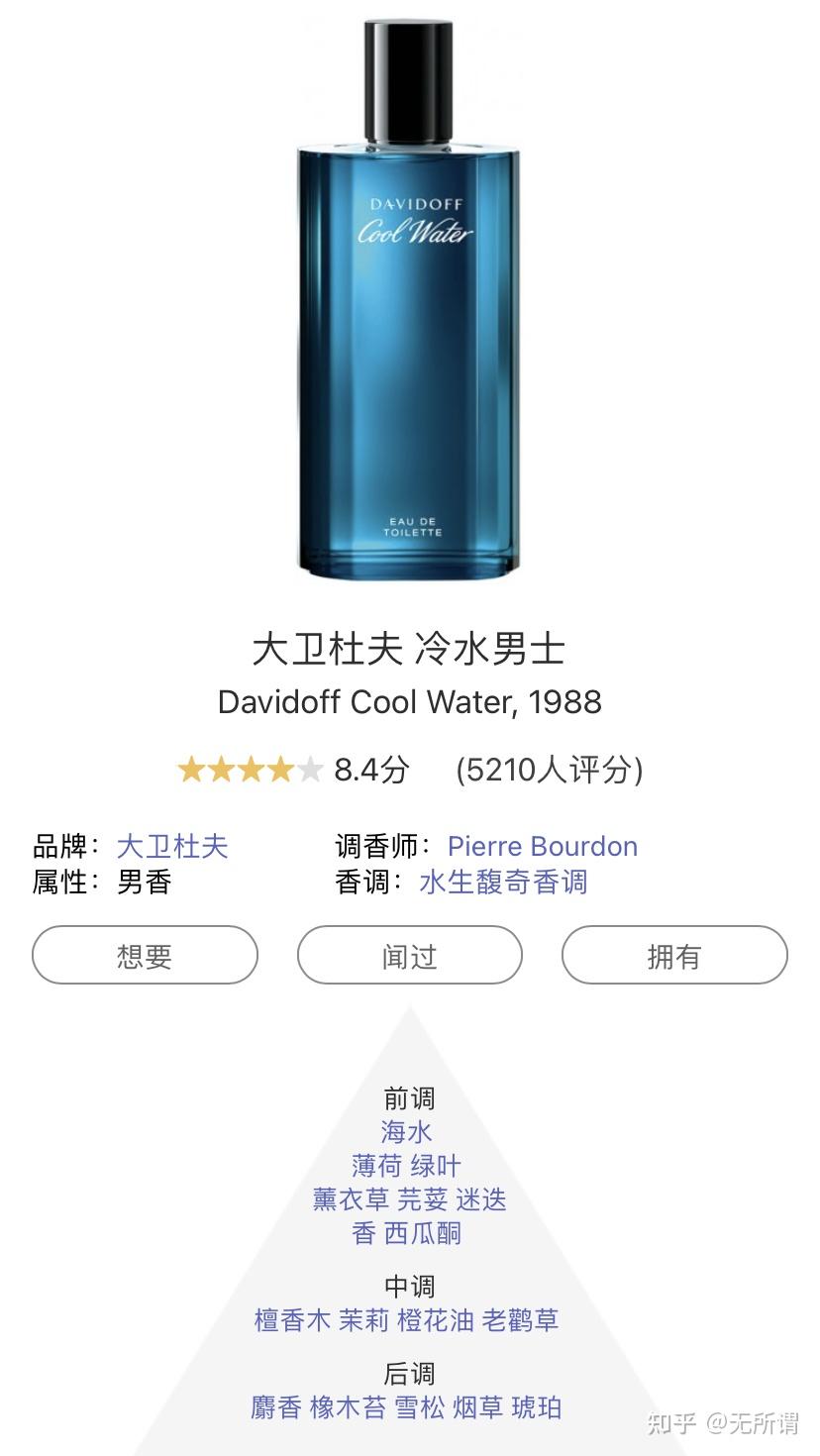Click the 5210人评分 ratings count
820x1456 pixels.
click(x=547, y=768)
